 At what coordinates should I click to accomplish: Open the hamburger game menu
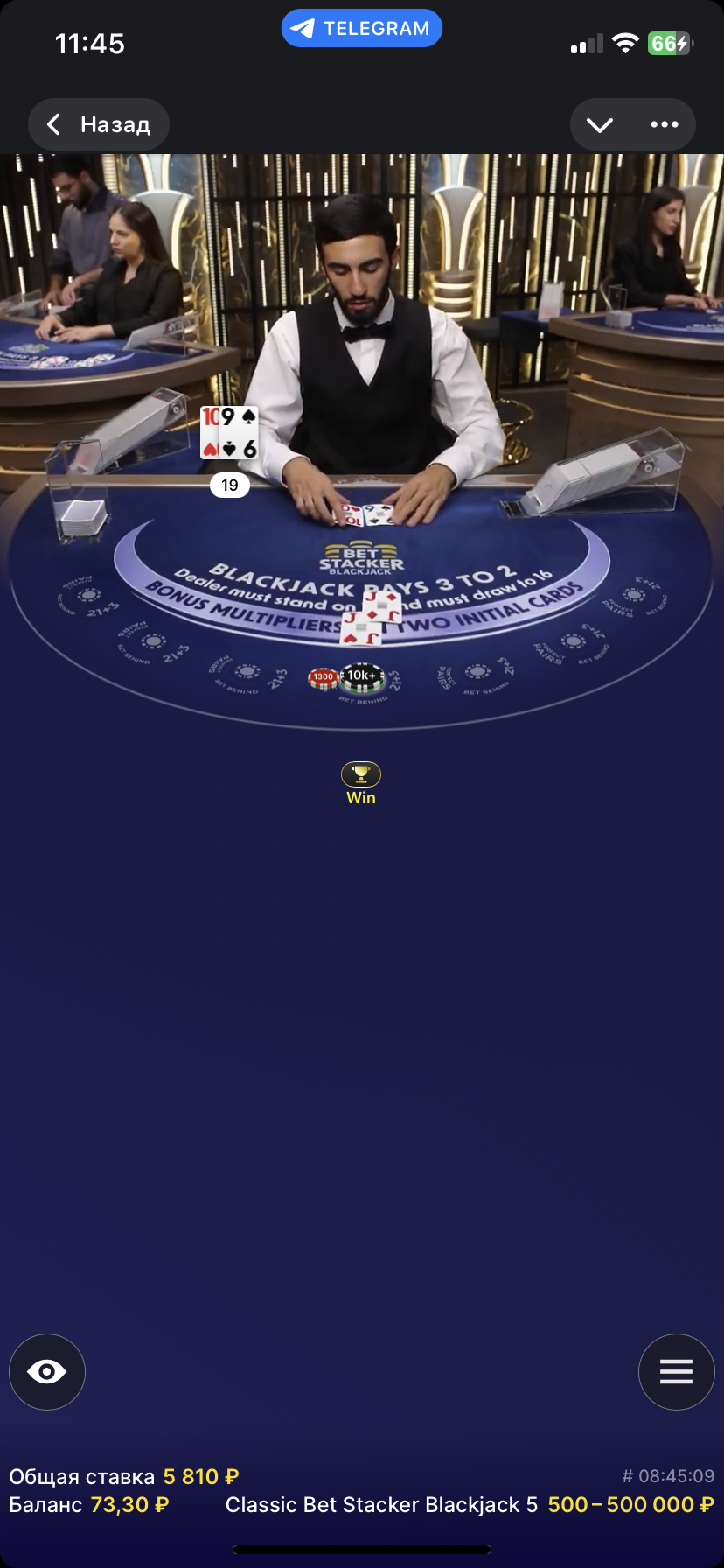(x=676, y=1371)
